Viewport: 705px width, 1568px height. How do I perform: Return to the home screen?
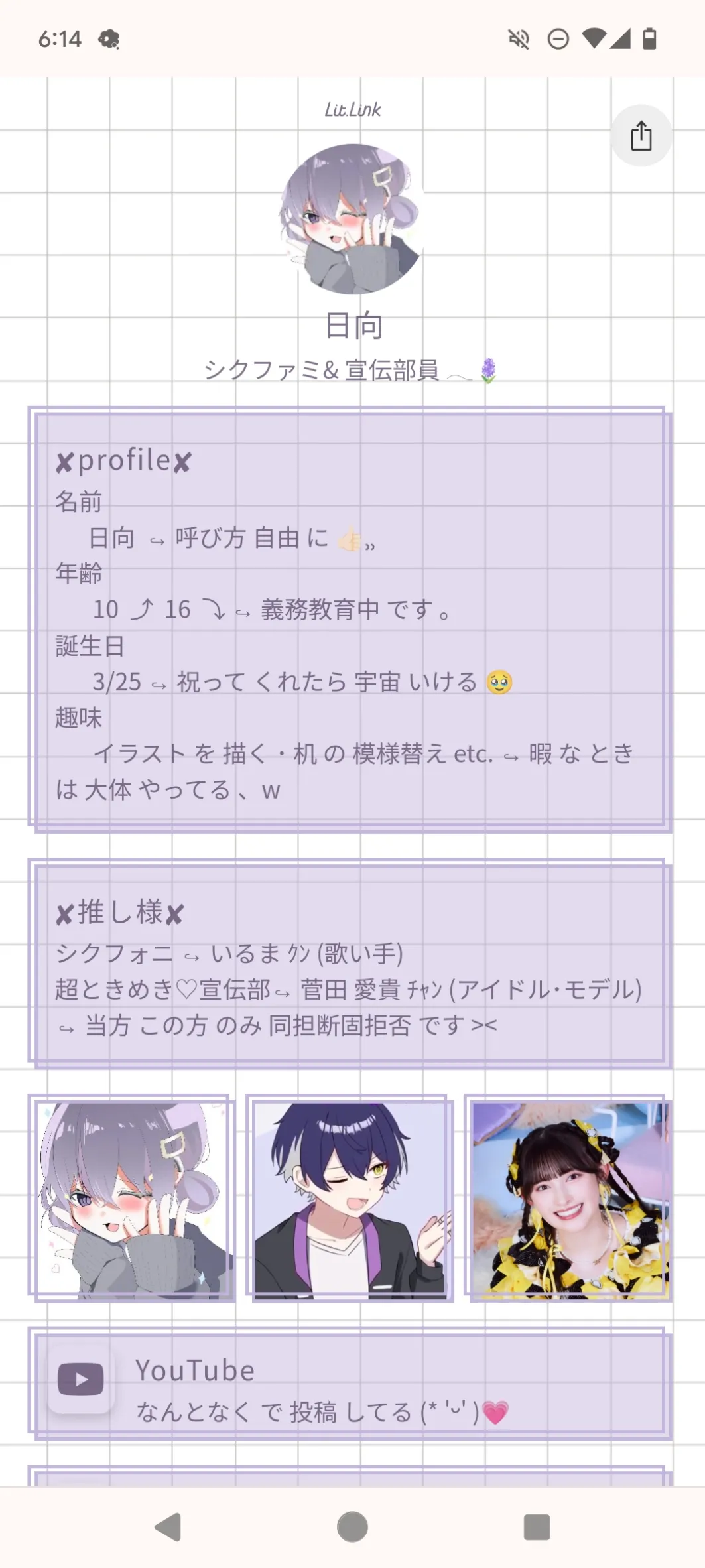[352, 1527]
